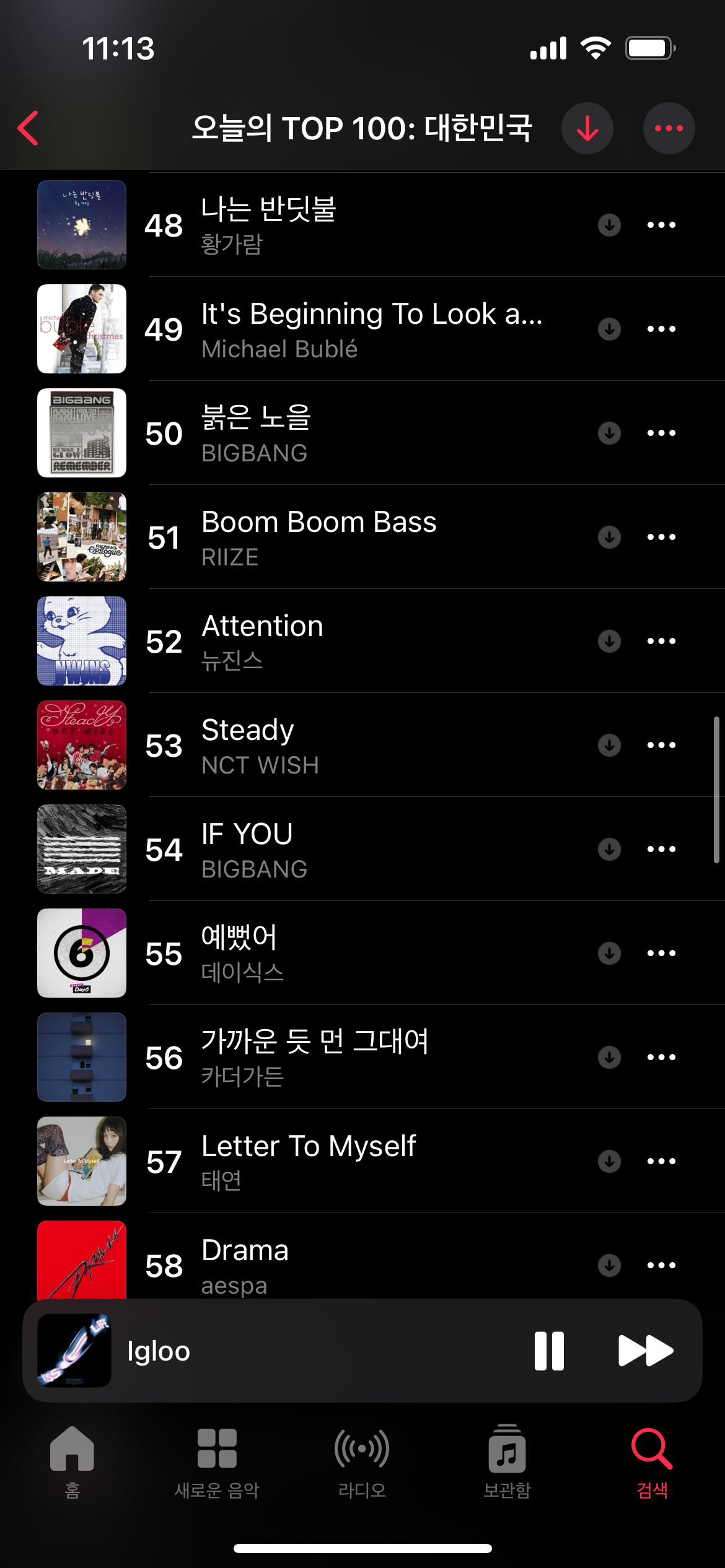Image resolution: width=725 pixels, height=1568 pixels.
Task: Download Steady by NCT WISH
Action: (x=609, y=745)
